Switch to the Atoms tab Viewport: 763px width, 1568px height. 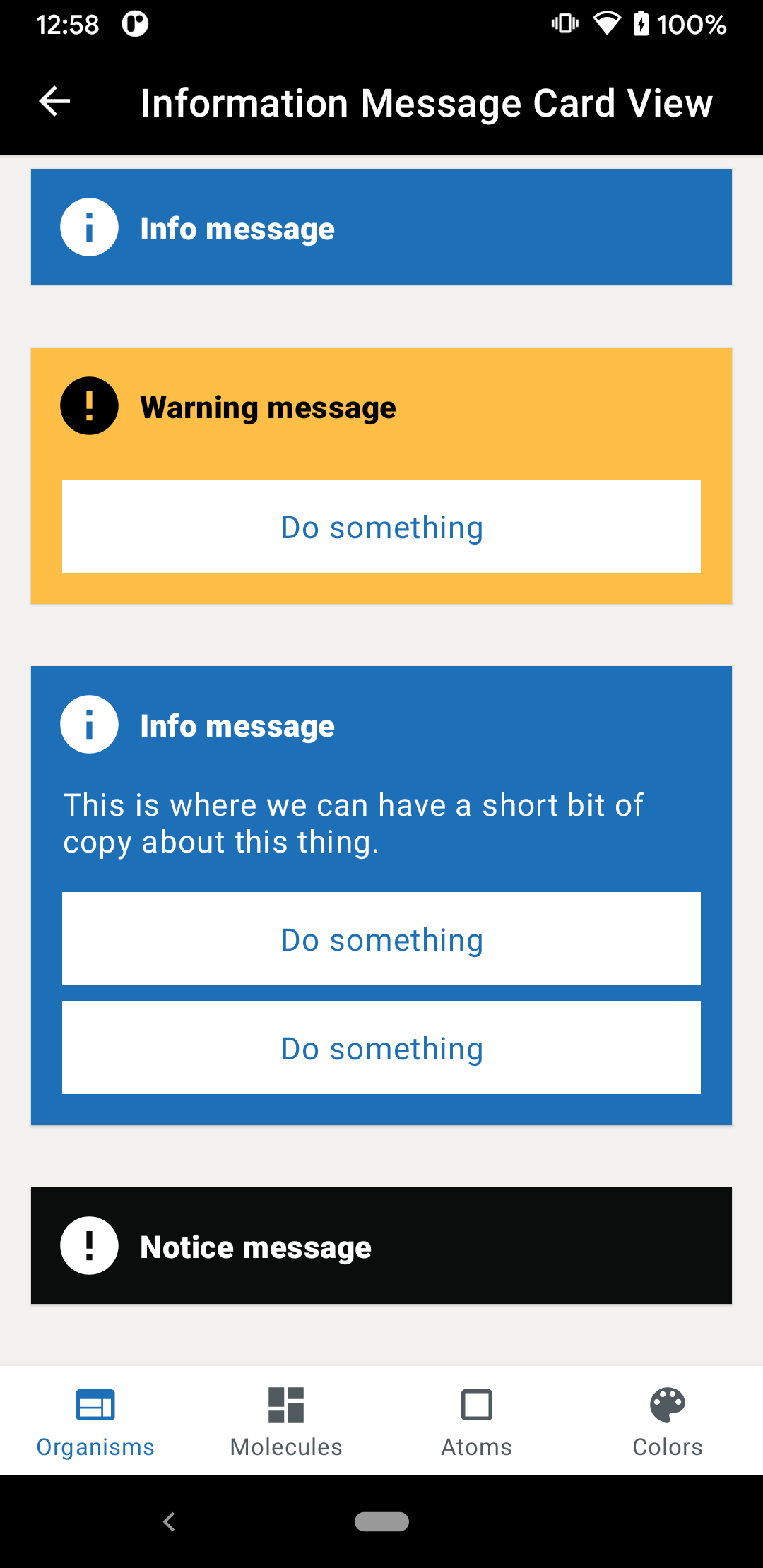click(x=477, y=1421)
